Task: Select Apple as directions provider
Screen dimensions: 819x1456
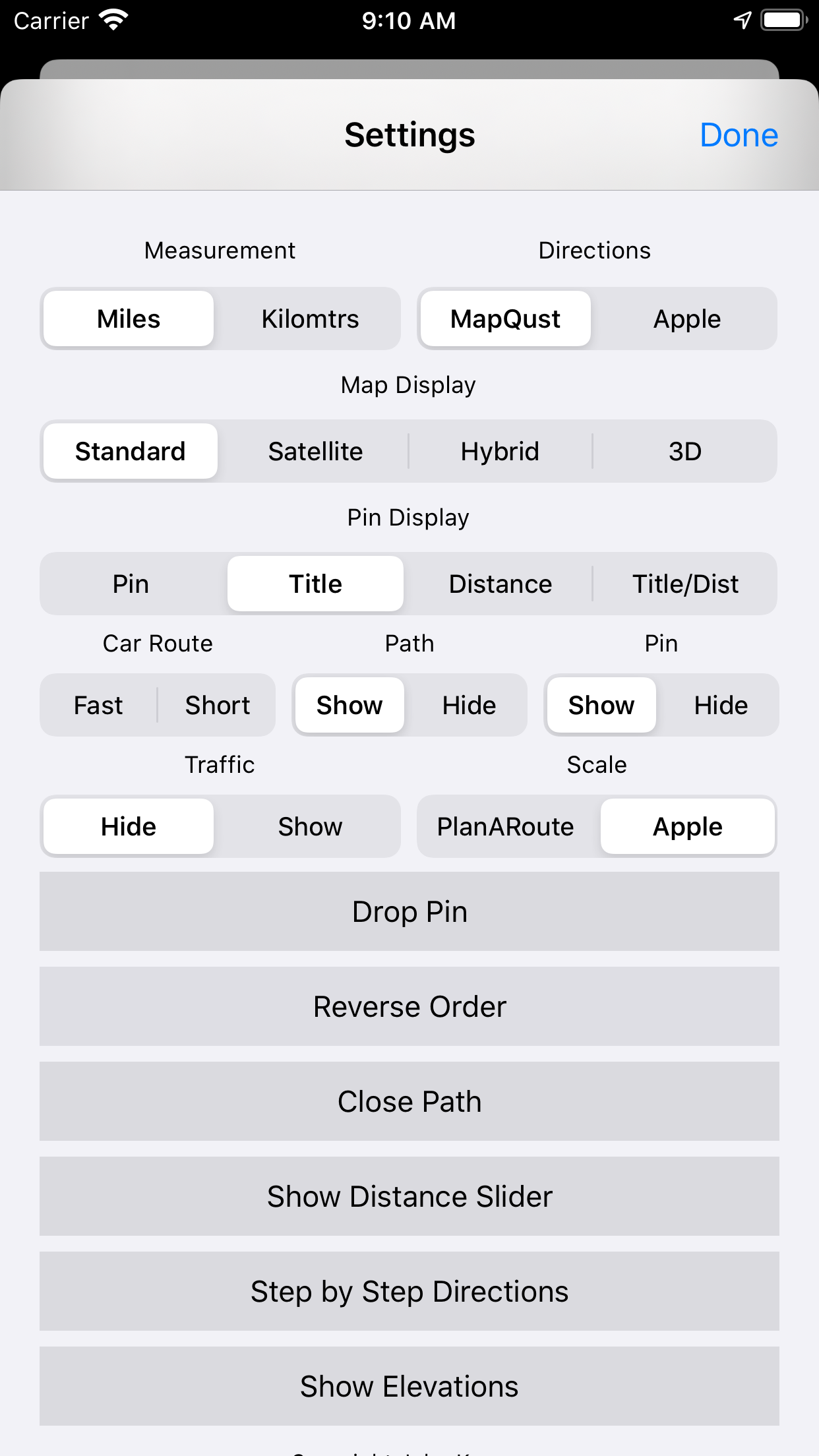Action: point(686,318)
